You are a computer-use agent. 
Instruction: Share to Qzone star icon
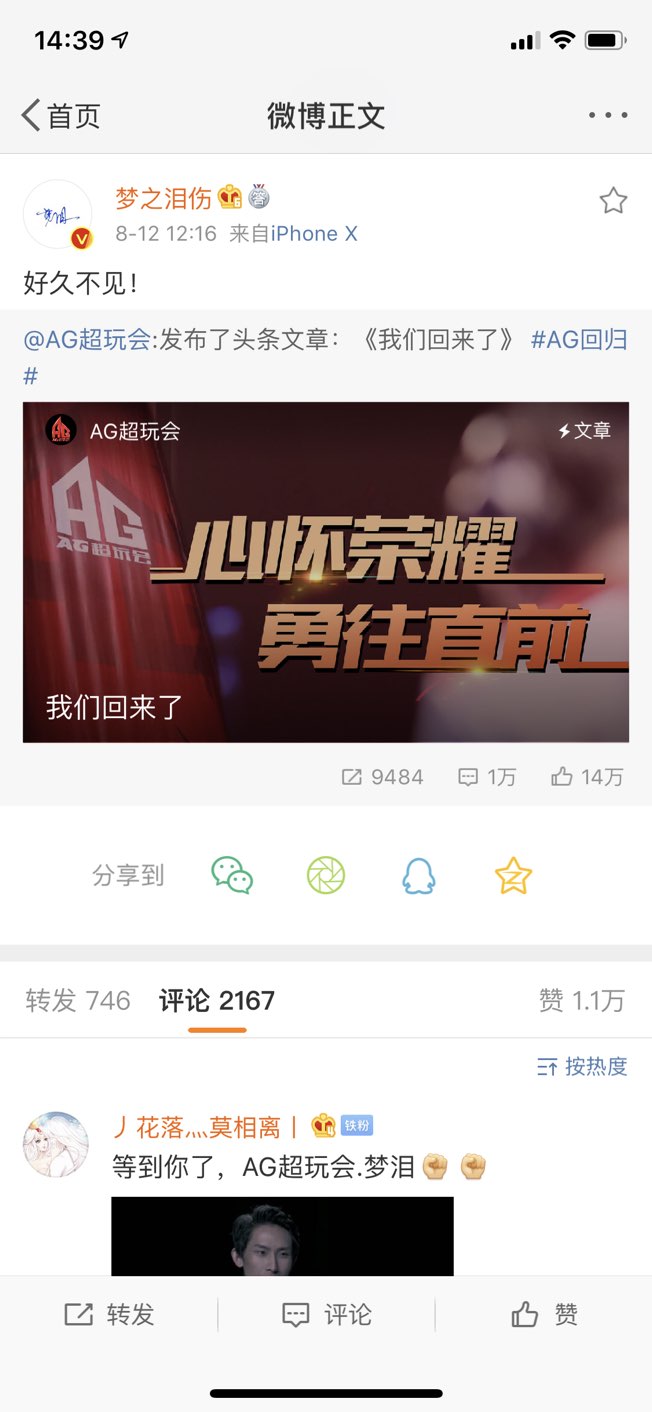(513, 875)
